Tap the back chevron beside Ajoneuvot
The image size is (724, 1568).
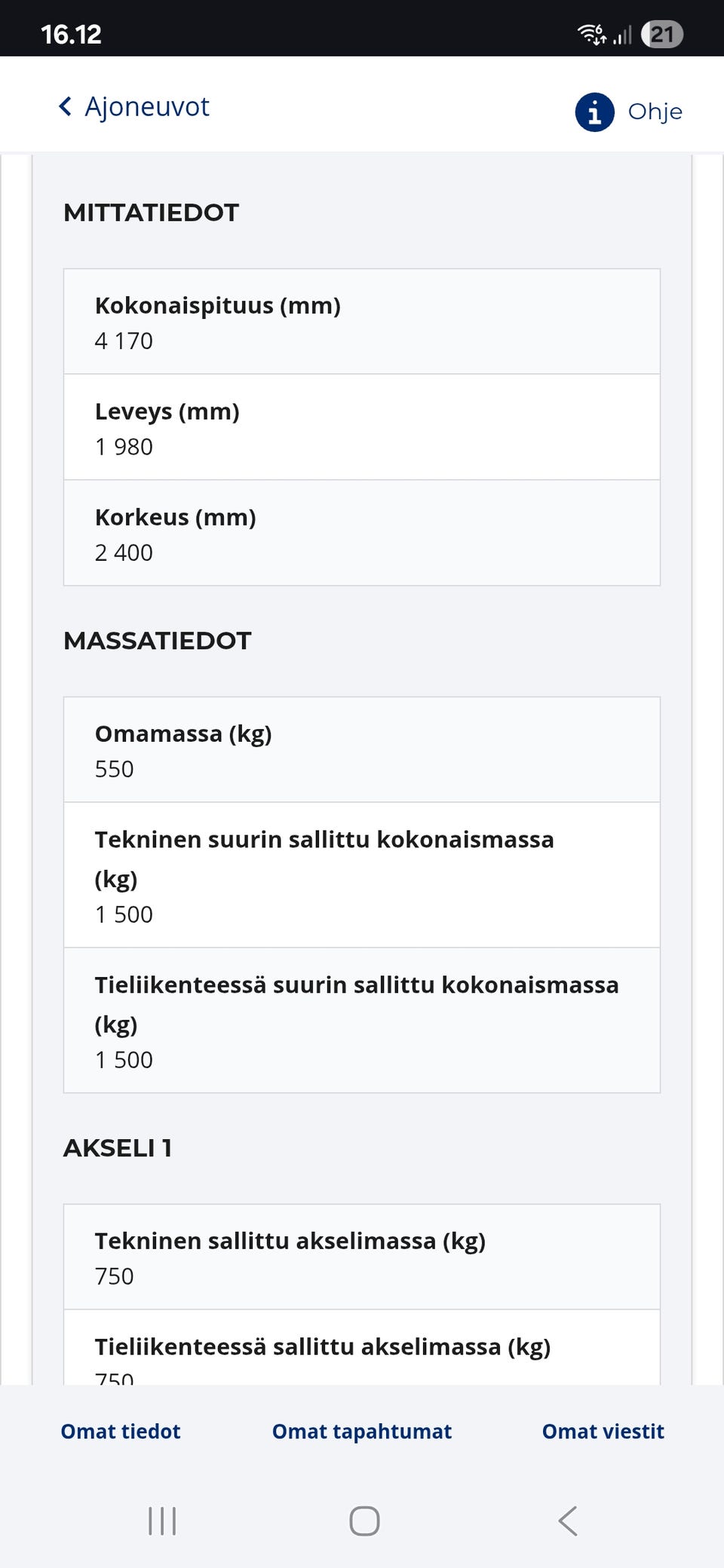(66, 106)
